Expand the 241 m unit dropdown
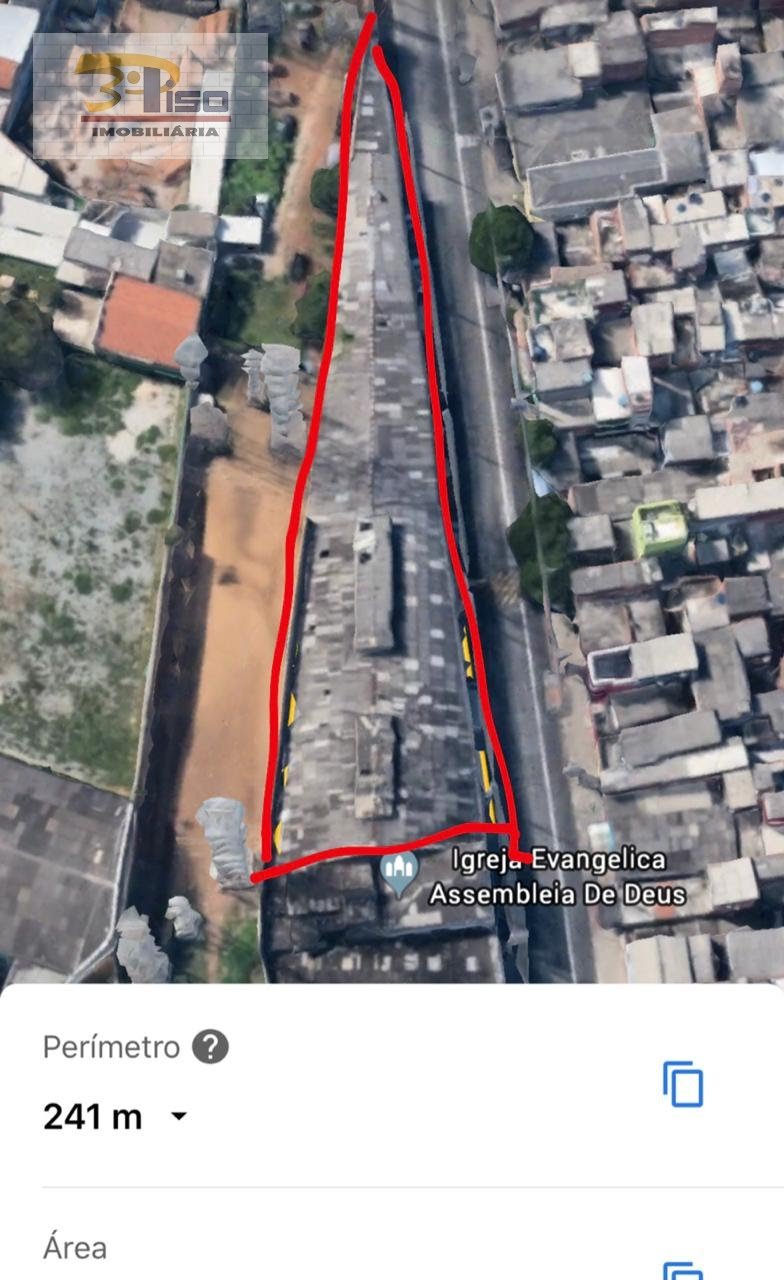Image resolution: width=784 pixels, height=1280 pixels. [x=178, y=1116]
